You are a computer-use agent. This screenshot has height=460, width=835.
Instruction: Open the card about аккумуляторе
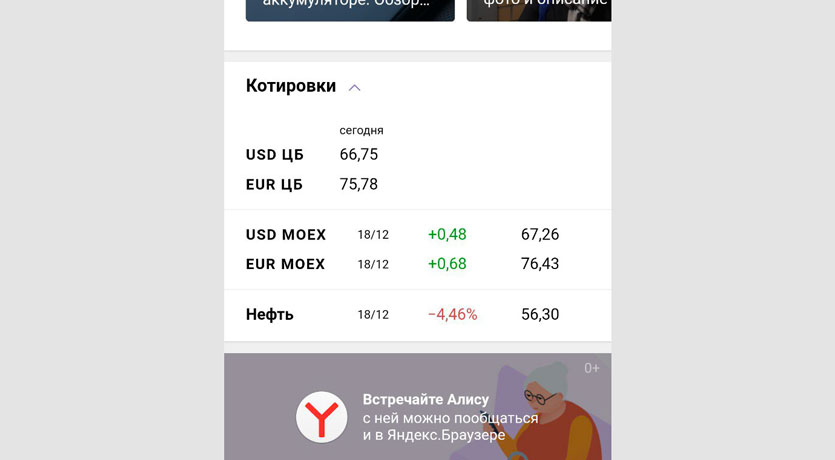350,8
